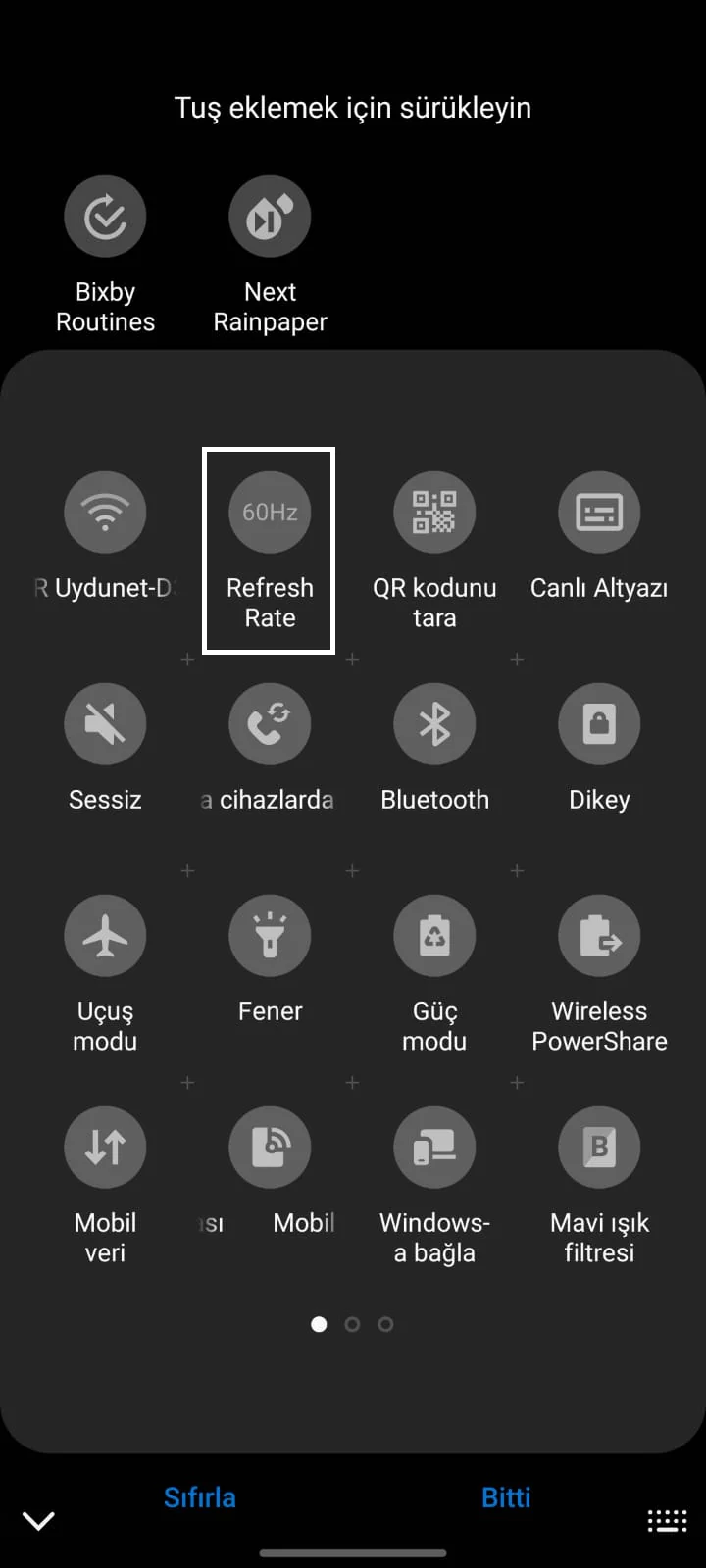Toggle Bluetooth on
The width and height of the screenshot is (706, 1568).
coord(434,723)
